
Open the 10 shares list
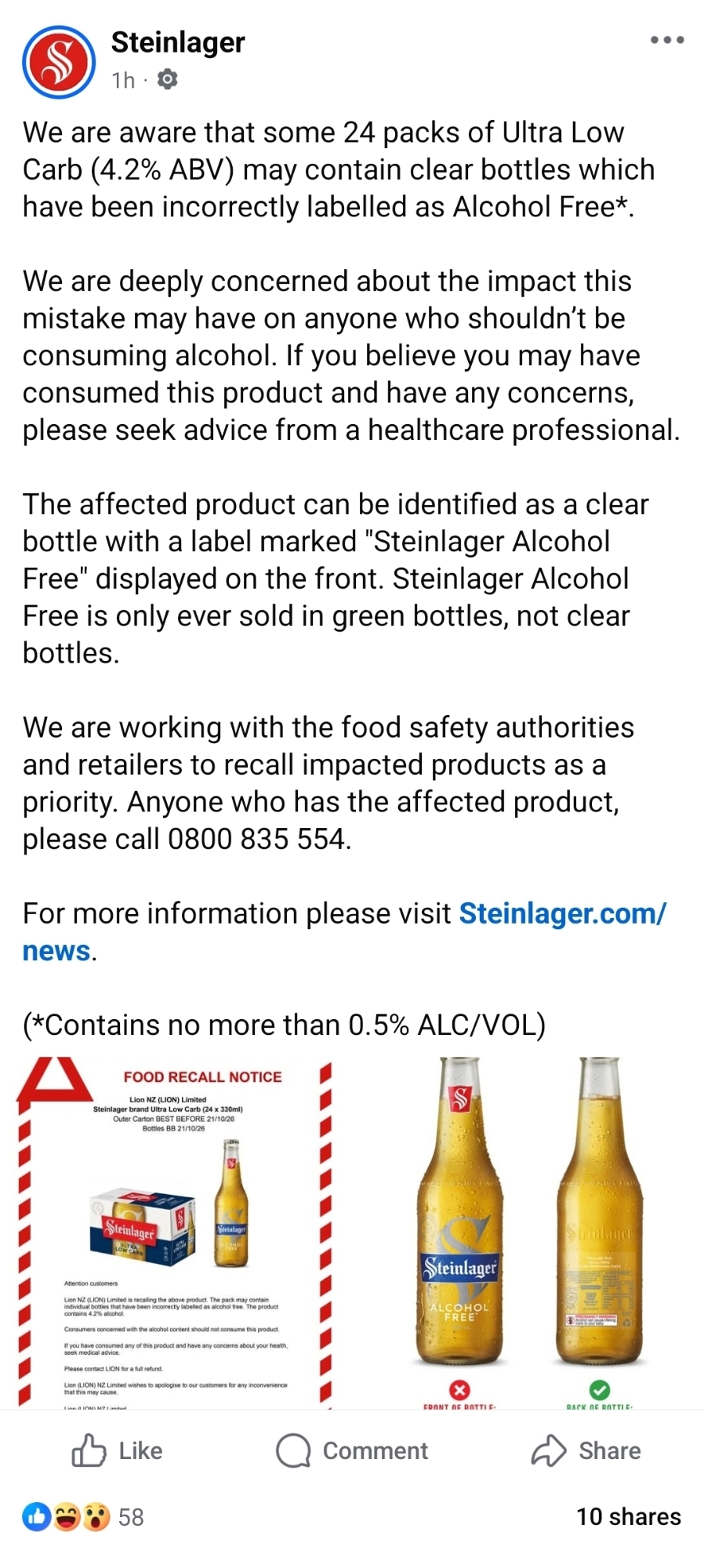[628, 1517]
